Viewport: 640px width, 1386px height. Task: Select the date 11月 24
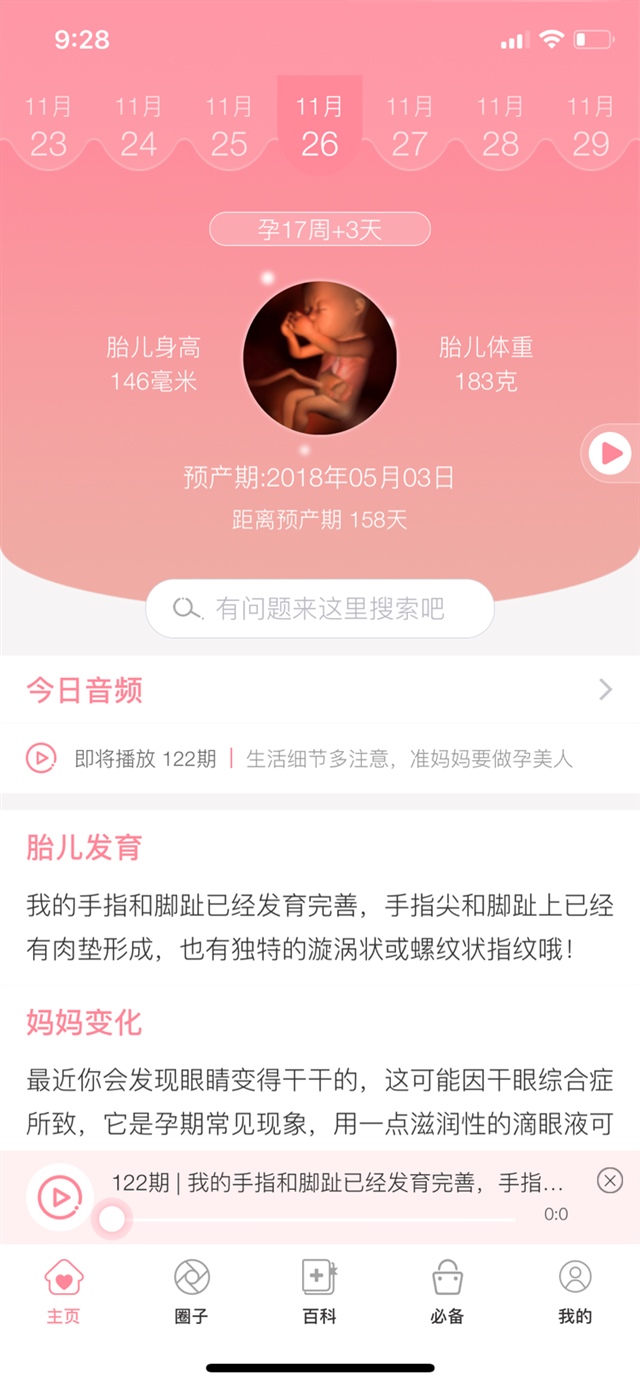[x=138, y=127]
